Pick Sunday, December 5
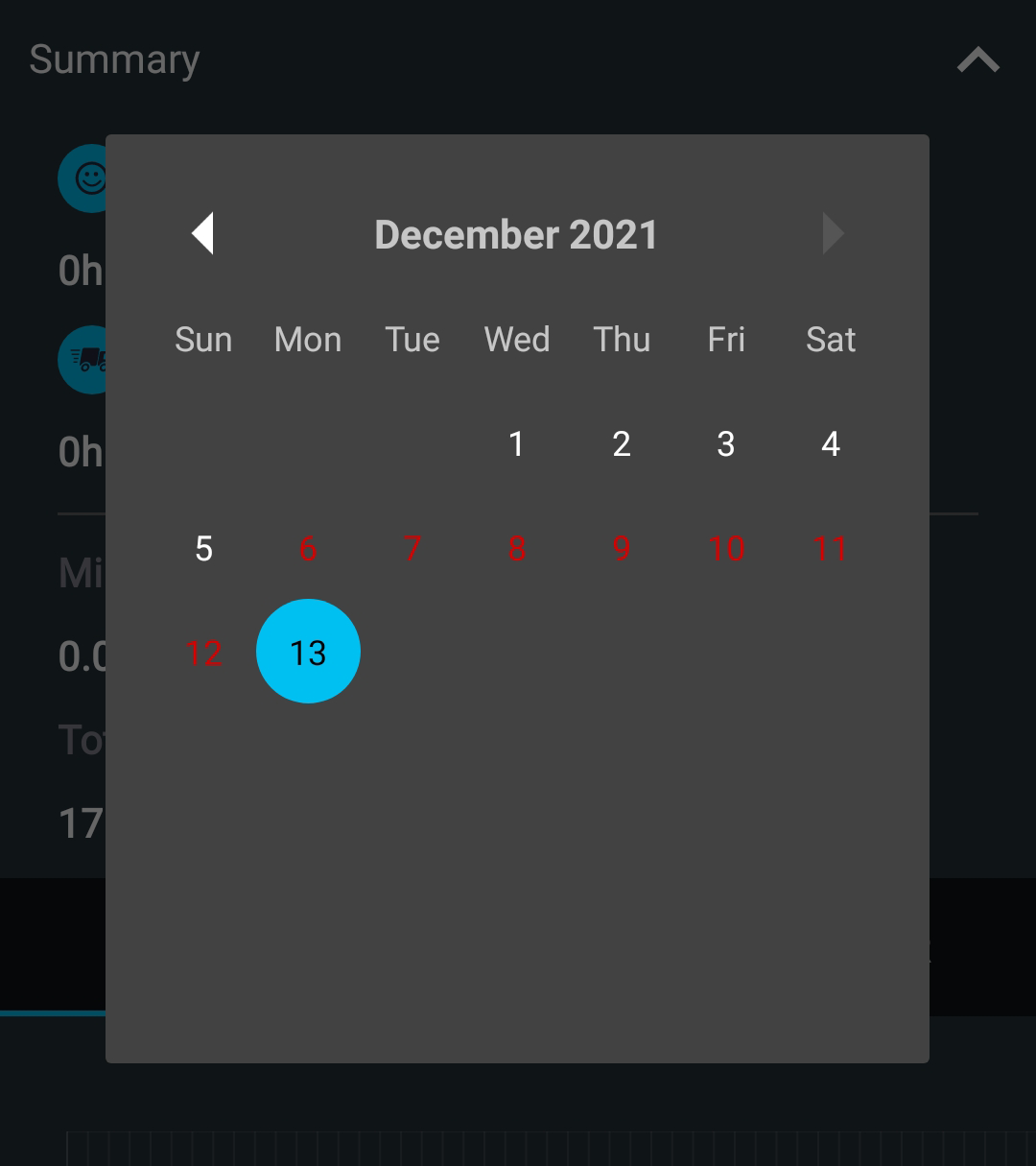Image resolution: width=1036 pixels, height=1166 pixels. (203, 548)
